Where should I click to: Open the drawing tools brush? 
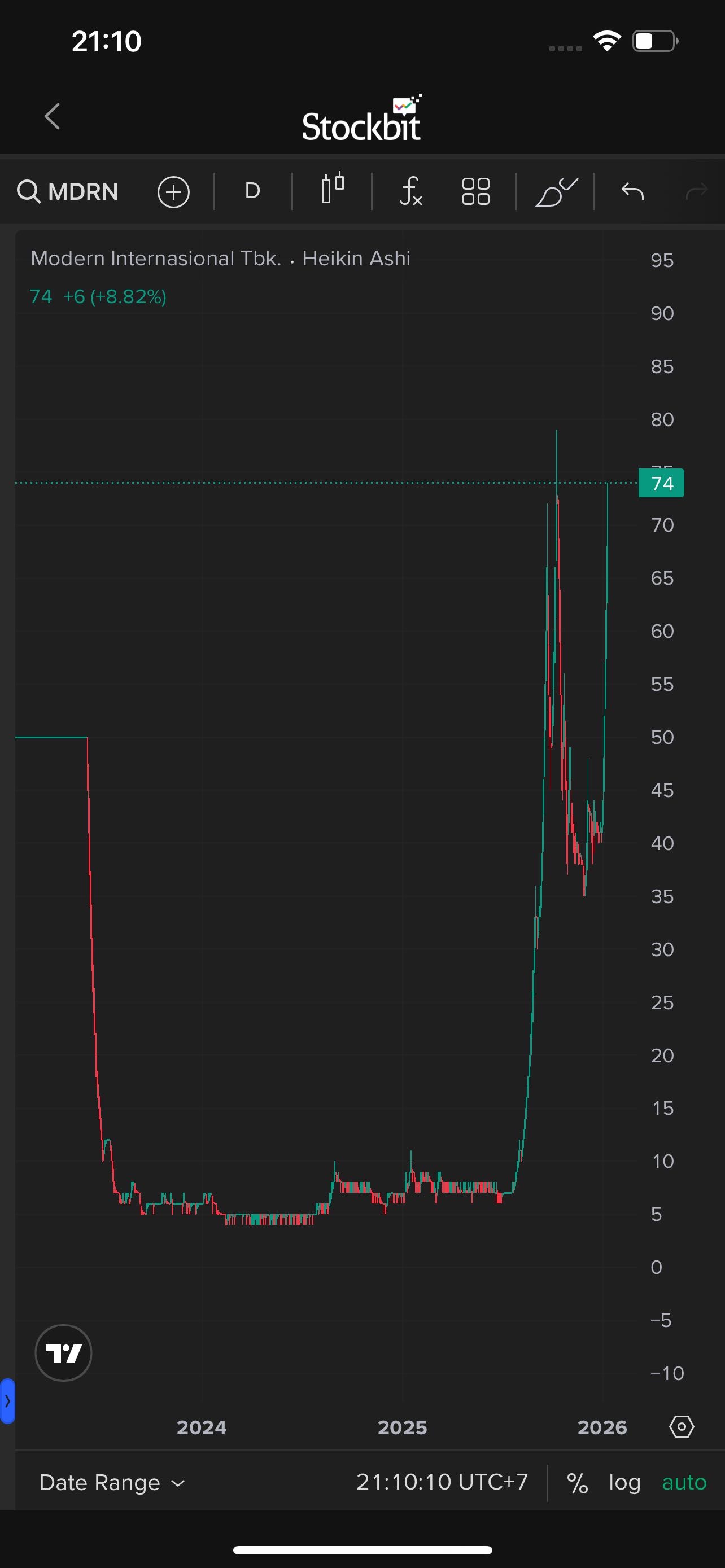(x=555, y=192)
